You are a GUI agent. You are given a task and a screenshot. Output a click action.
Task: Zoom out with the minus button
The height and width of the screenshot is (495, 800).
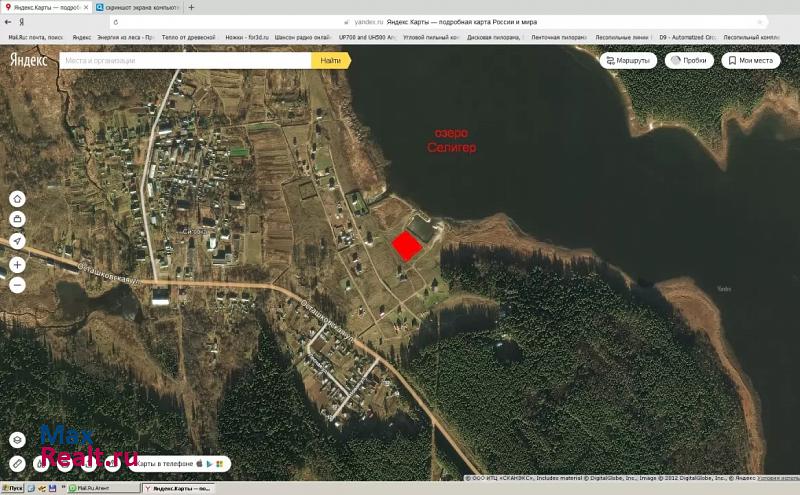pos(17,285)
